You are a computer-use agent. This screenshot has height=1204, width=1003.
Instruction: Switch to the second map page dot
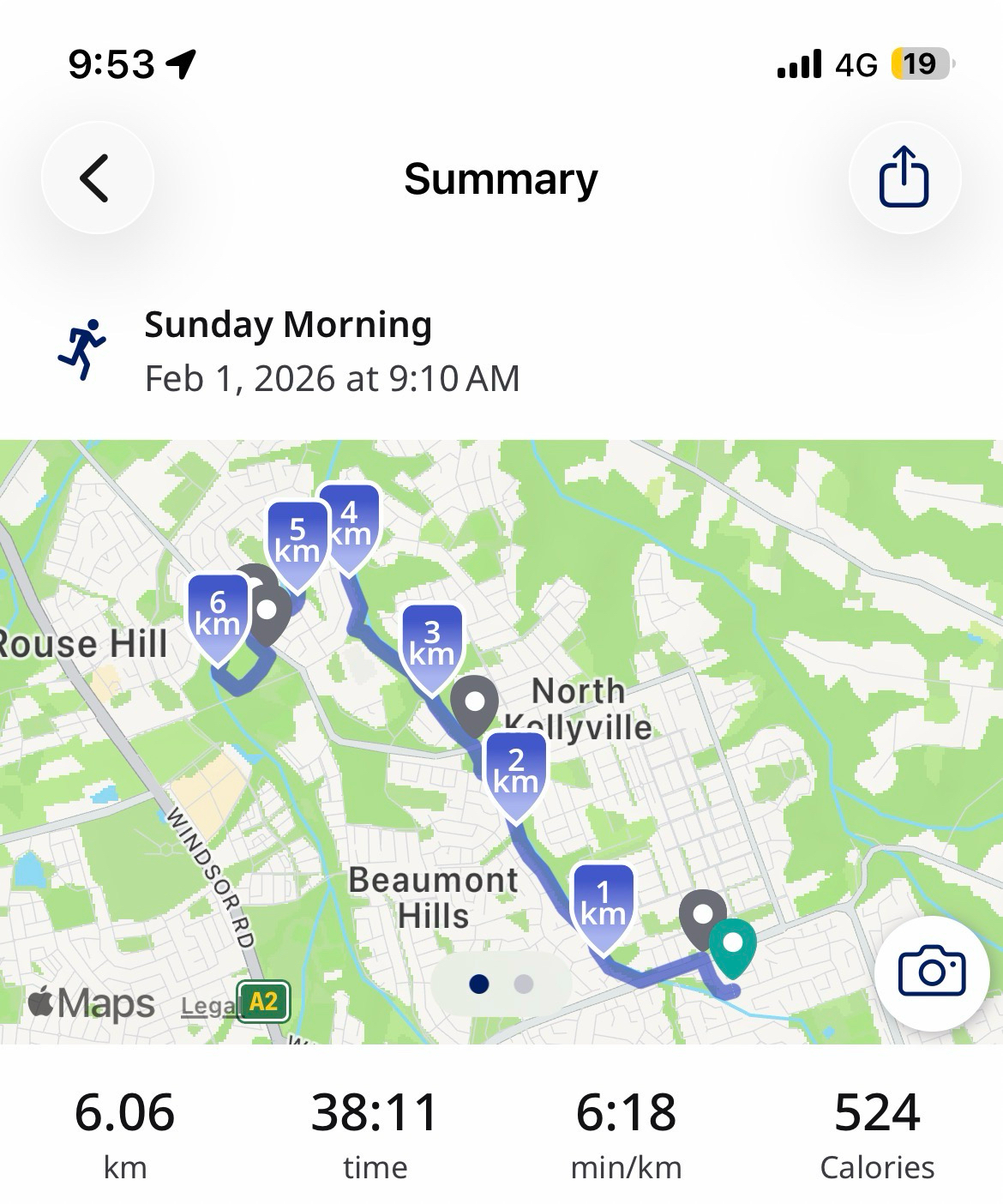(x=523, y=984)
